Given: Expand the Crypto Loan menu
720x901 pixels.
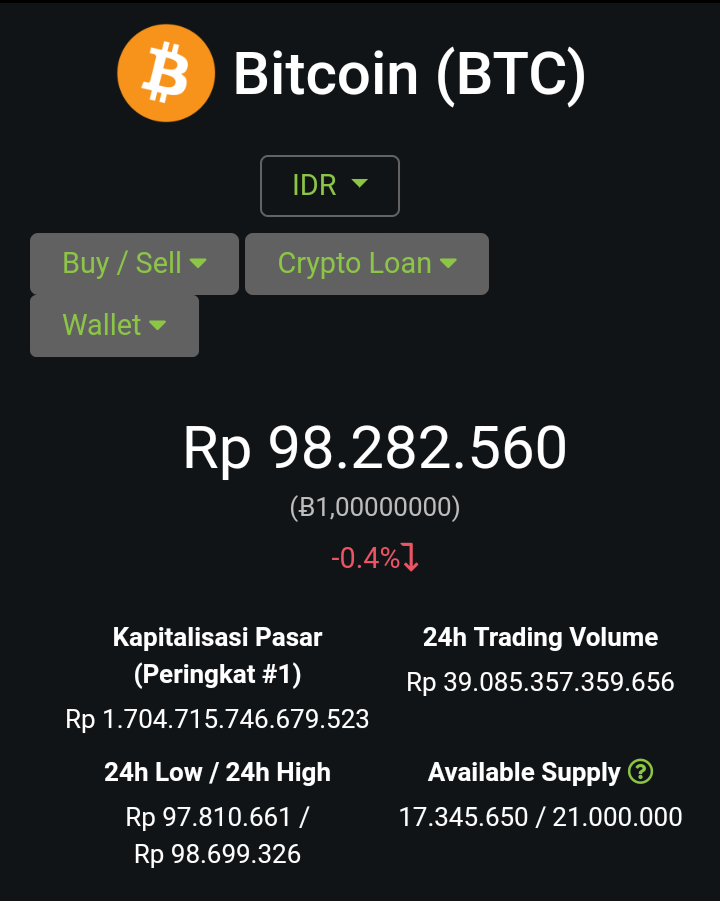Looking at the screenshot, I should click(367, 264).
